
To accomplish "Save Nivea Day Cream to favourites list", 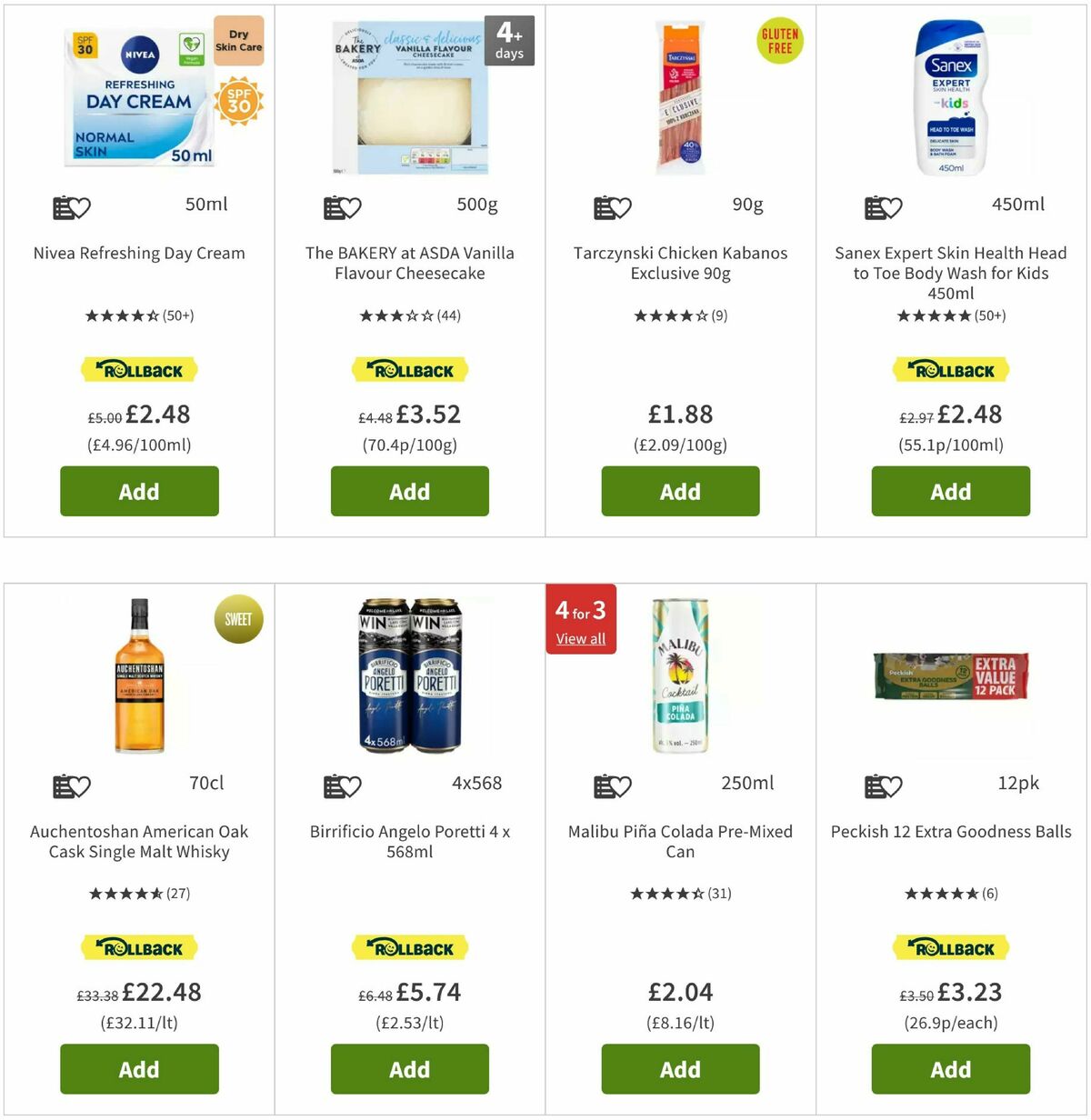I will point(72,208).
